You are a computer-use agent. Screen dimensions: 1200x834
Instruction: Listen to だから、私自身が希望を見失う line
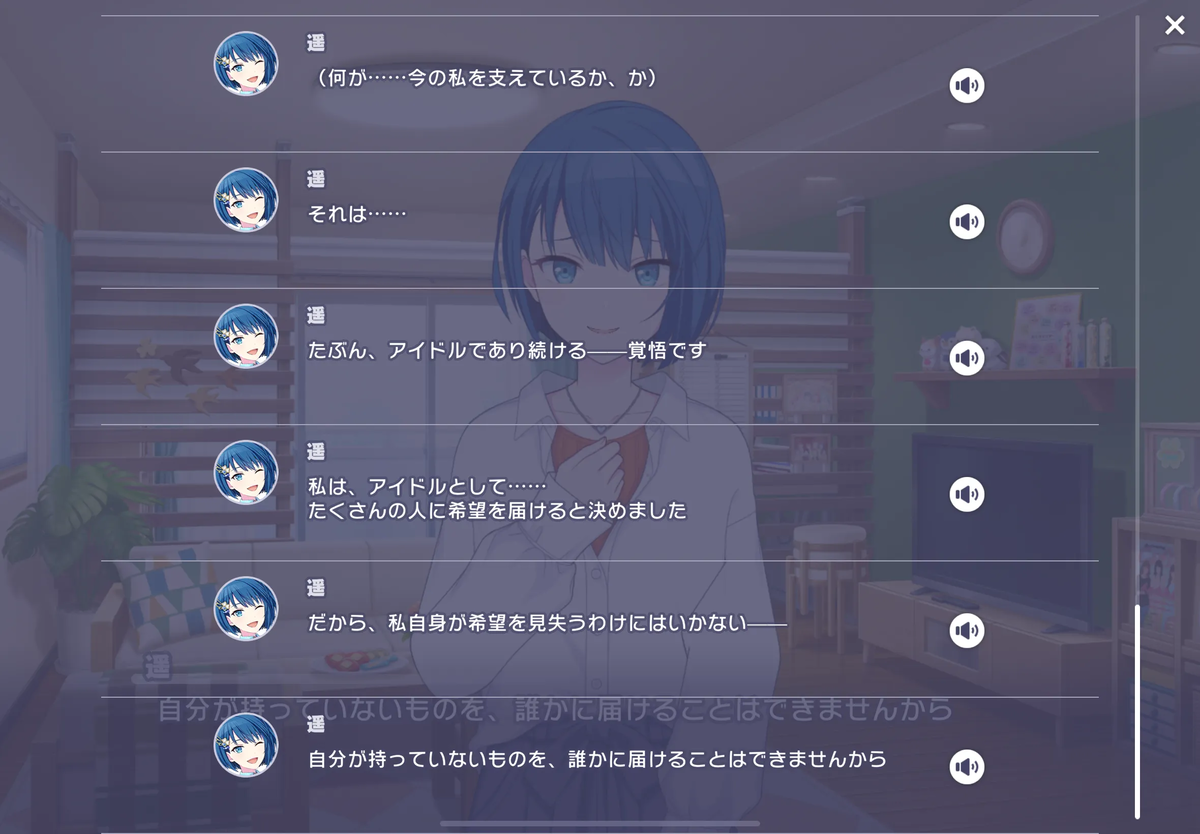(x=966, y=630)
